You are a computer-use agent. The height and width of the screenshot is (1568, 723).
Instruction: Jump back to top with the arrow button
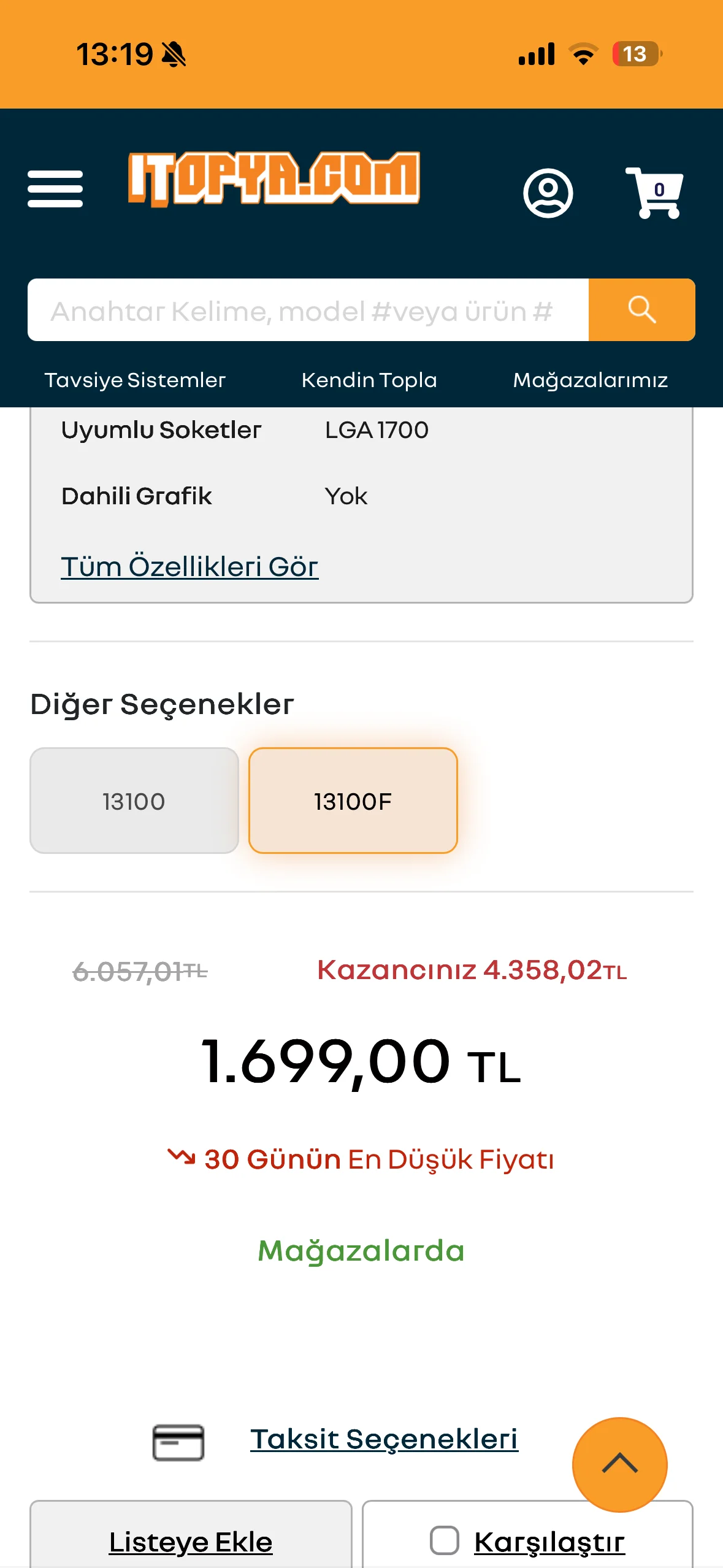(x=619, y=1464)
